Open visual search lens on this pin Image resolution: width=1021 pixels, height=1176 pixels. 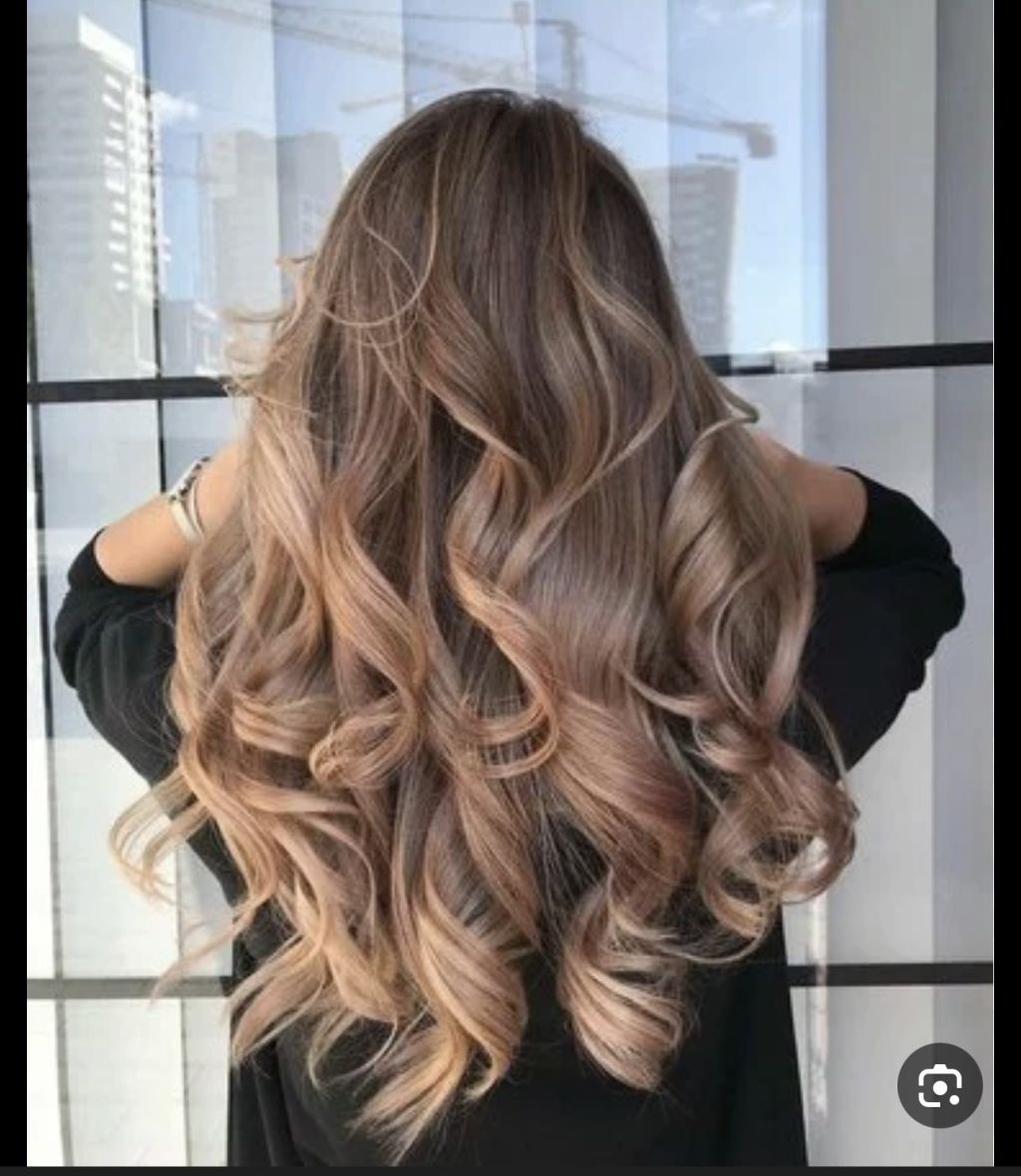(x=939, y=1086)
